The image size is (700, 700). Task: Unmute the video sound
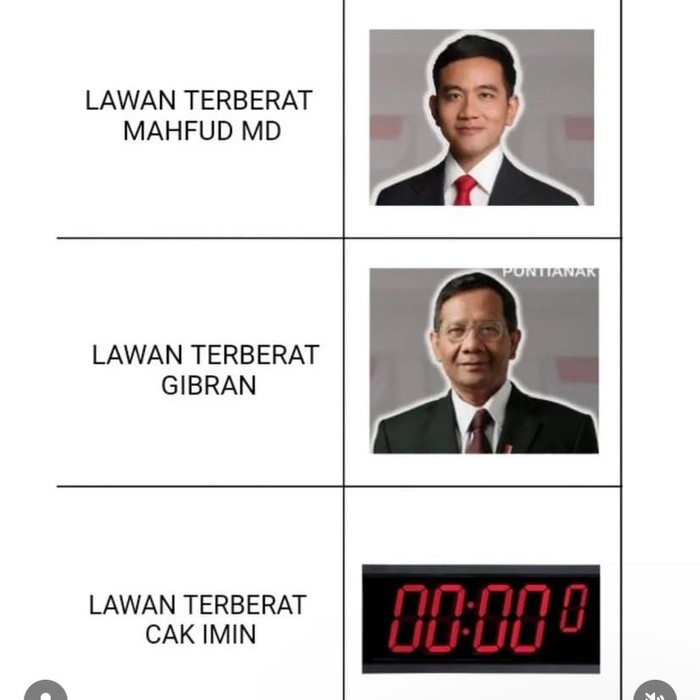tap(654, 693)
